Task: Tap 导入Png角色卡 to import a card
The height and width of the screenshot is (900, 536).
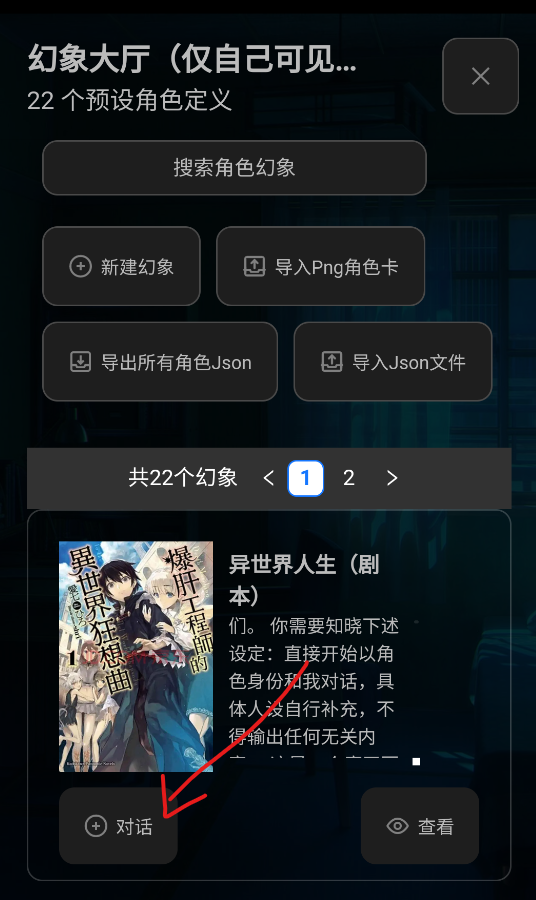Action: click(320, 266)
